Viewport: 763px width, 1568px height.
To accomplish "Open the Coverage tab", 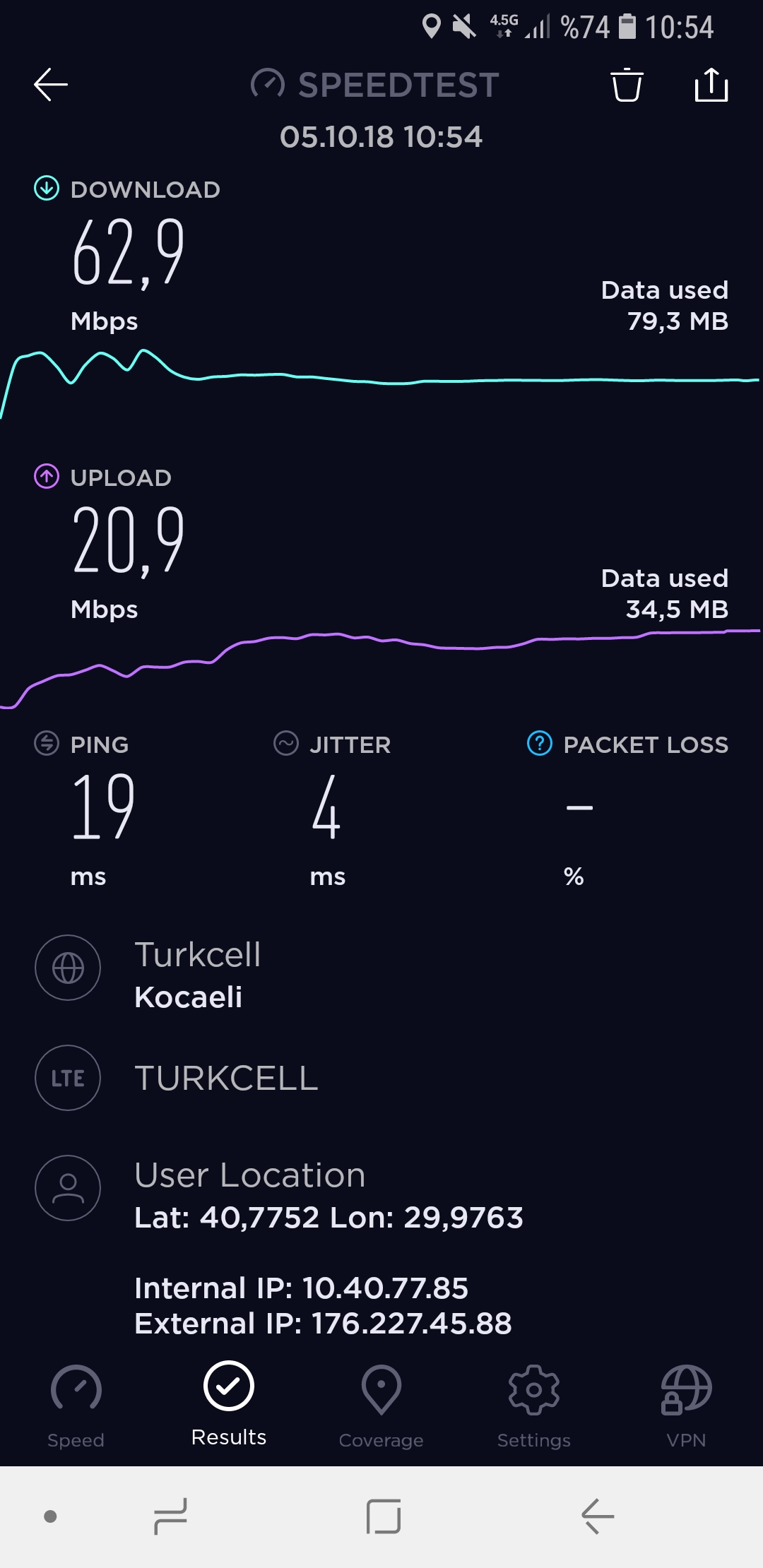I will click(x=381, y=1407).
